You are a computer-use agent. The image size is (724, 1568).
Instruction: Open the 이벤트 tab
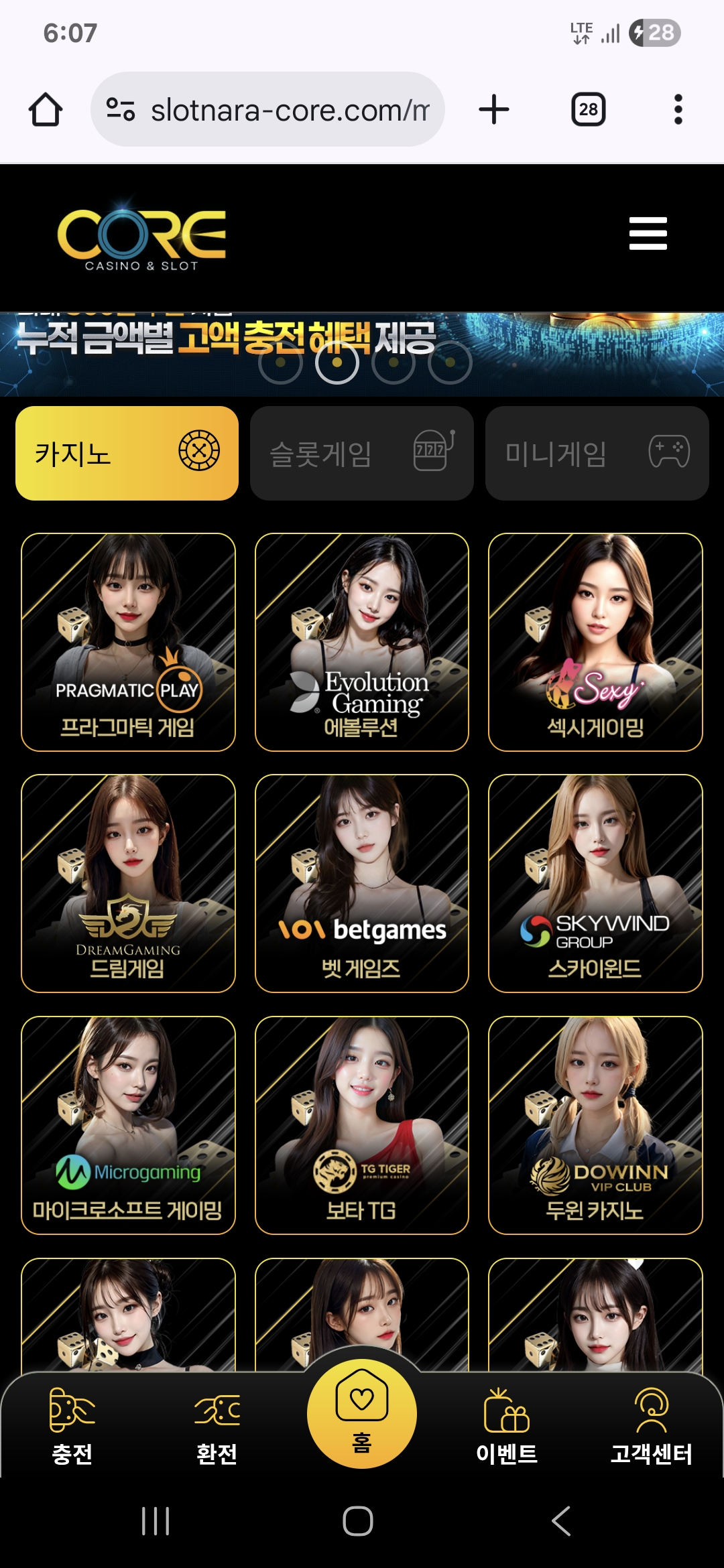point(507,1426)
